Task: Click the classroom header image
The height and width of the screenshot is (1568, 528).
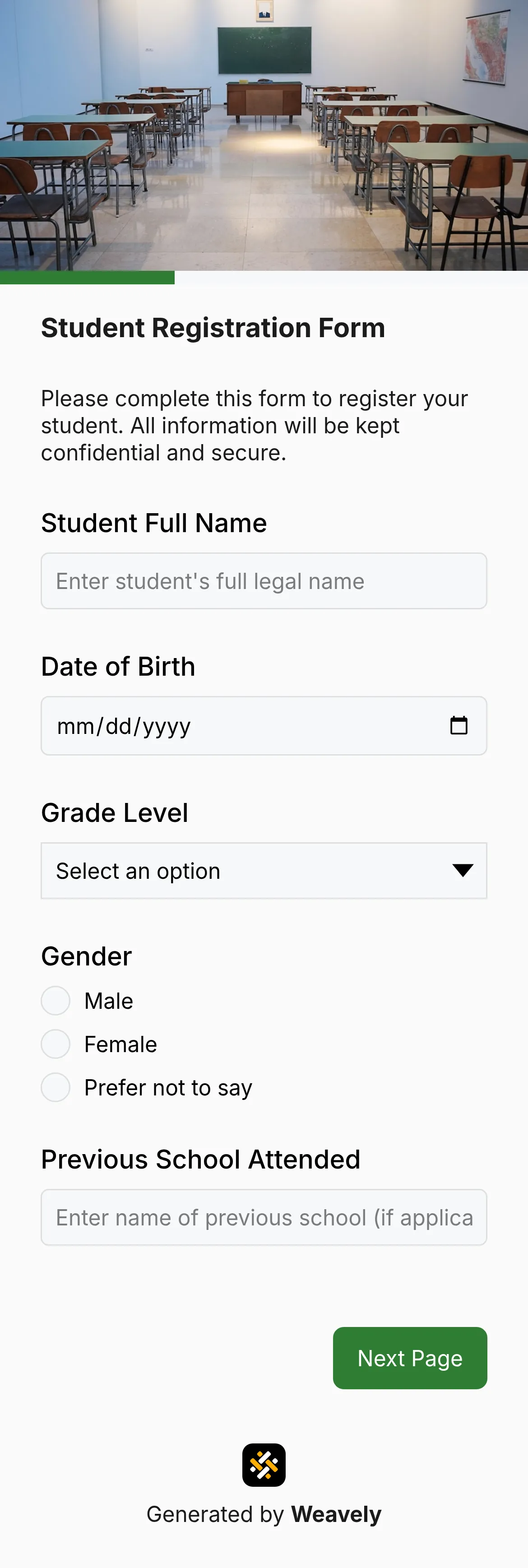Action: pyautogui.click(x=264, y=134)
